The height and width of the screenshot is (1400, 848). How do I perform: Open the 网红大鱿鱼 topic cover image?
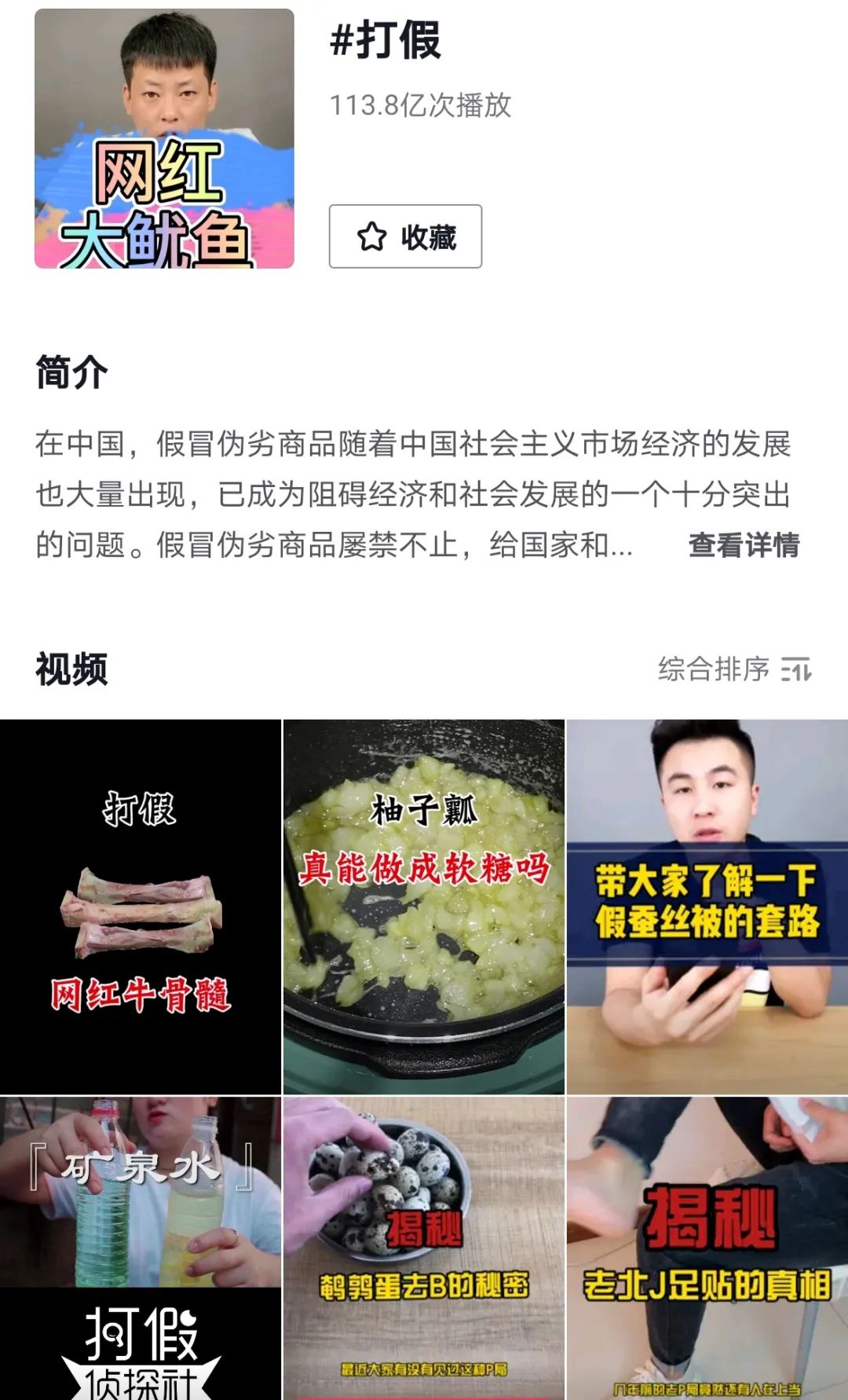click(x=164, y=138)
